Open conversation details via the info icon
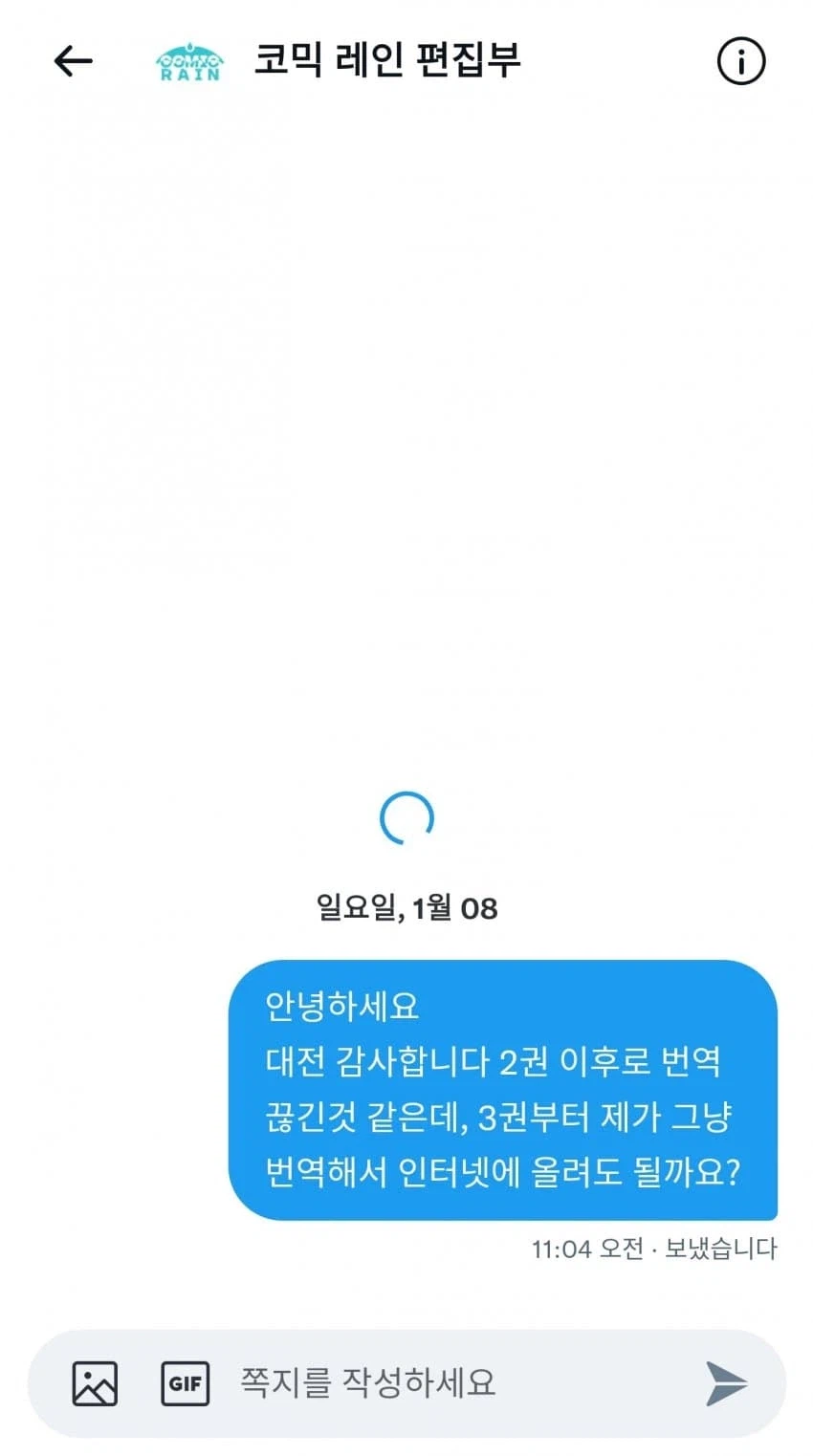The image size is (813, 1456). pos(741,60)
